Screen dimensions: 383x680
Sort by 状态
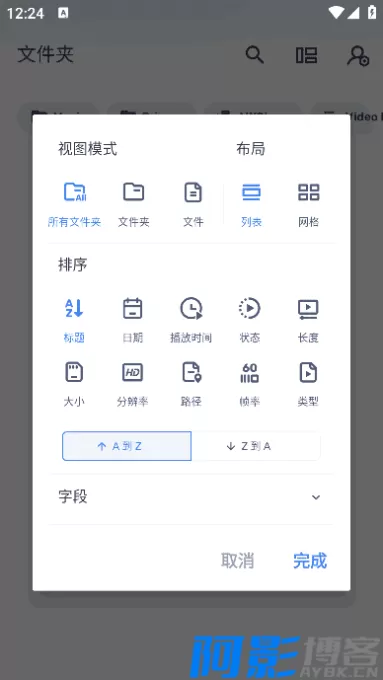click(x=249, y=320)
